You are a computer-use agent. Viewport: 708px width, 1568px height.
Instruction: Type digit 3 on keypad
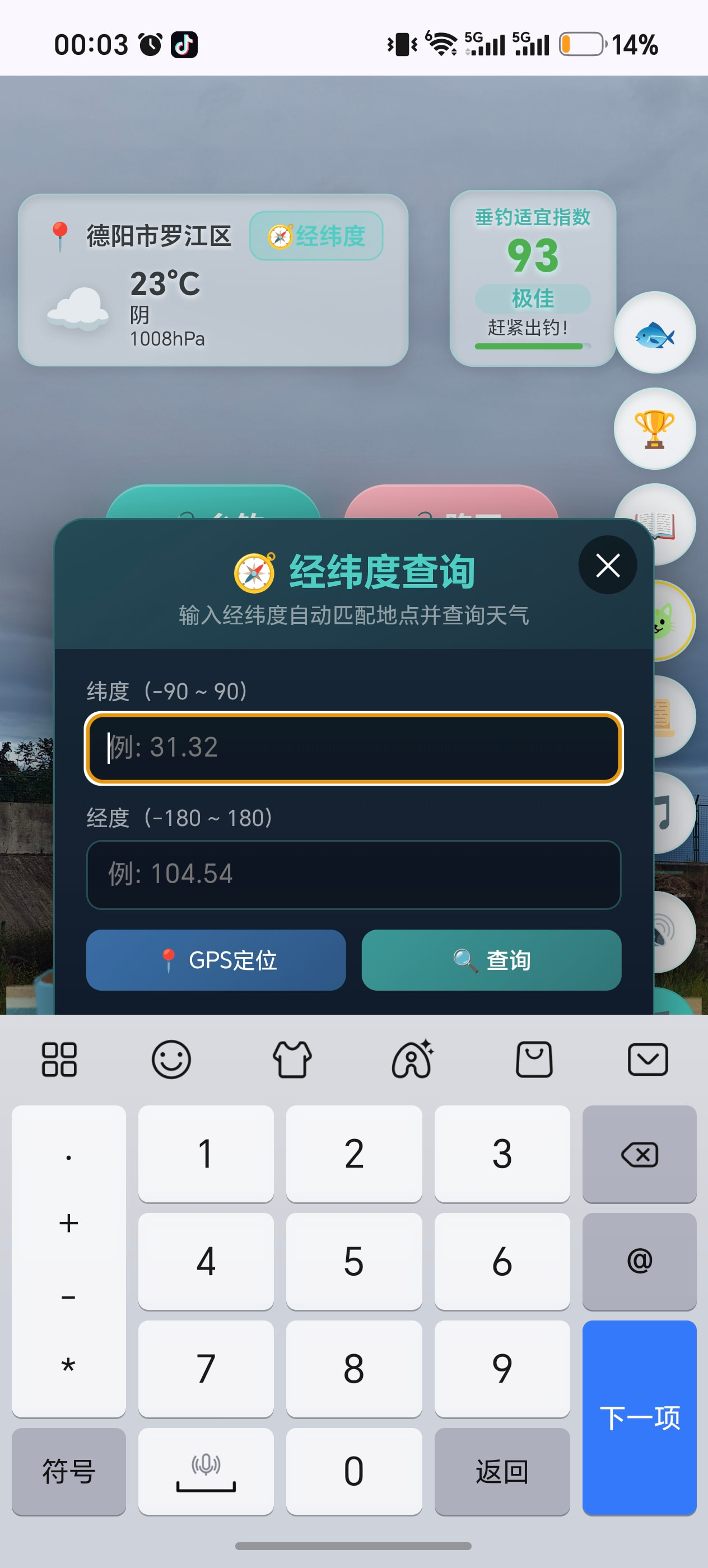coord(502,1154)
